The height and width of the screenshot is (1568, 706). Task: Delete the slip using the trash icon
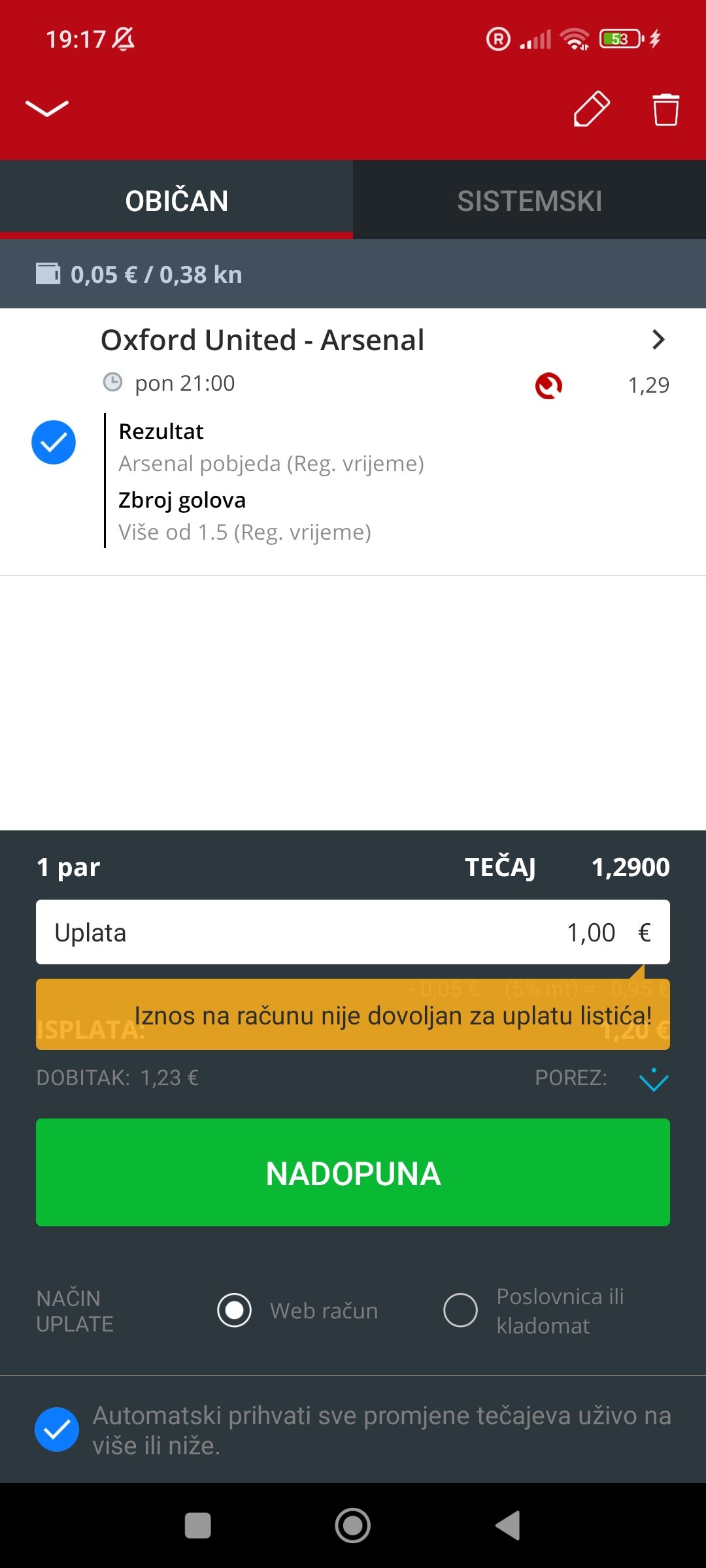tap(665, 109)
